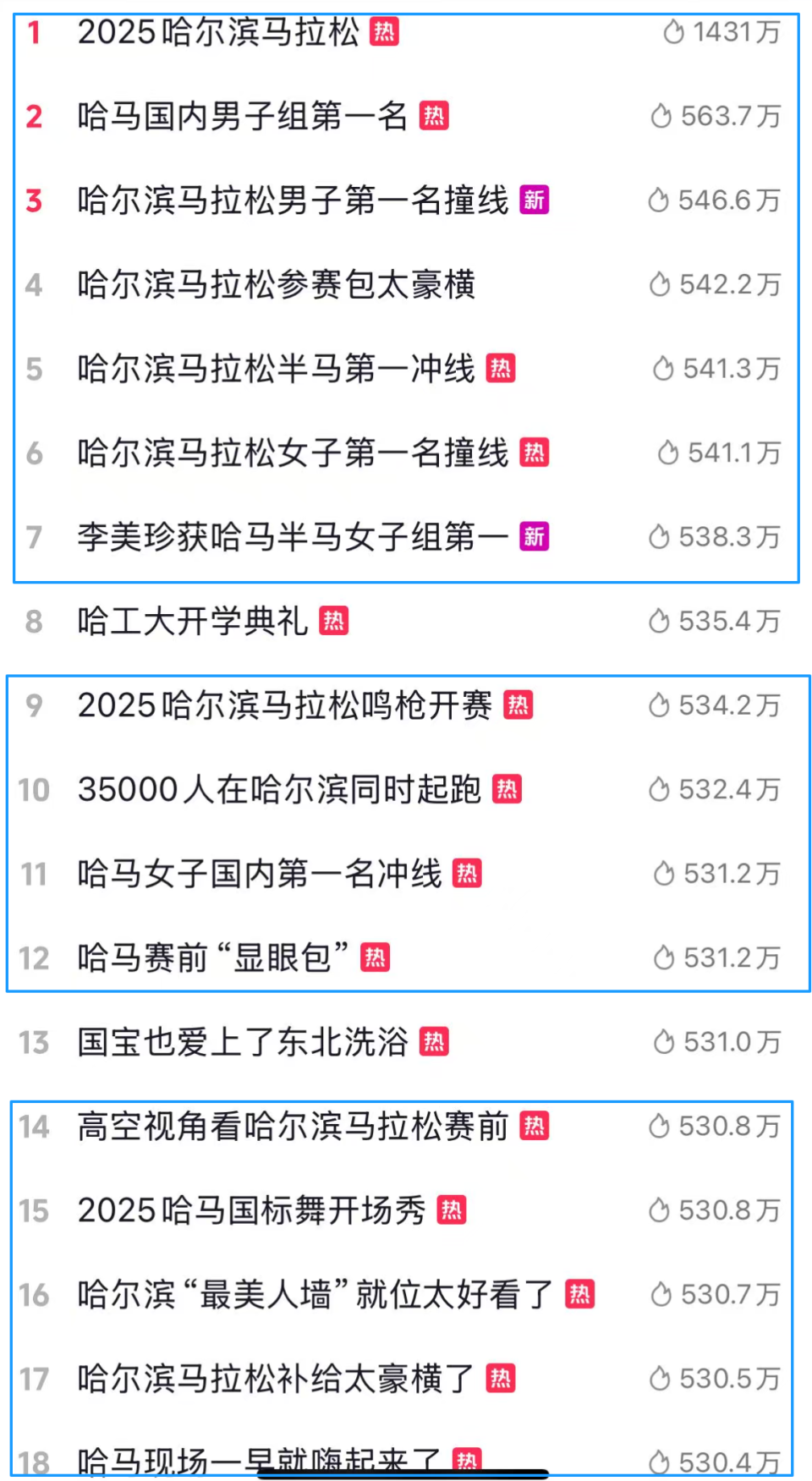Open topic 哈工大开学典礼
The image size is (812, 1481).
[195, 620]
